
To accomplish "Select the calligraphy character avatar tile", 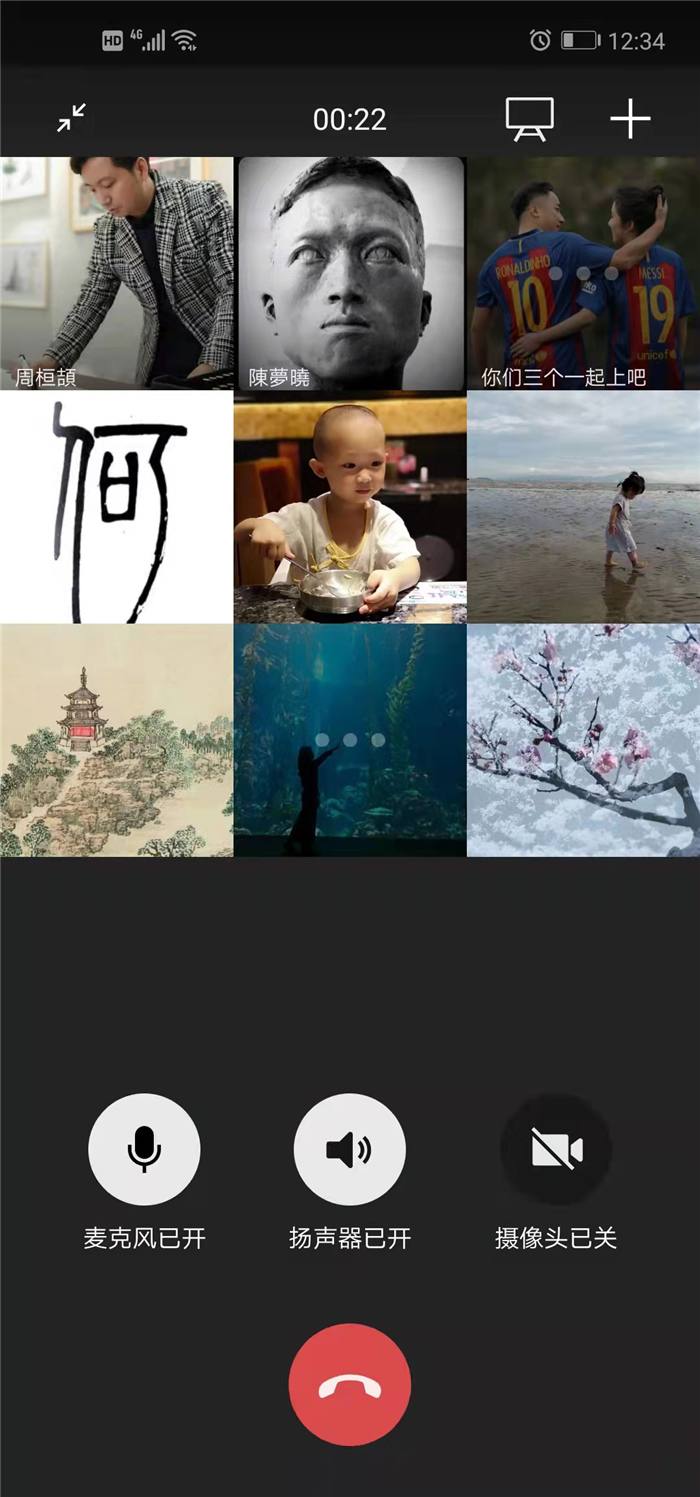I will (x=116, y=507).
